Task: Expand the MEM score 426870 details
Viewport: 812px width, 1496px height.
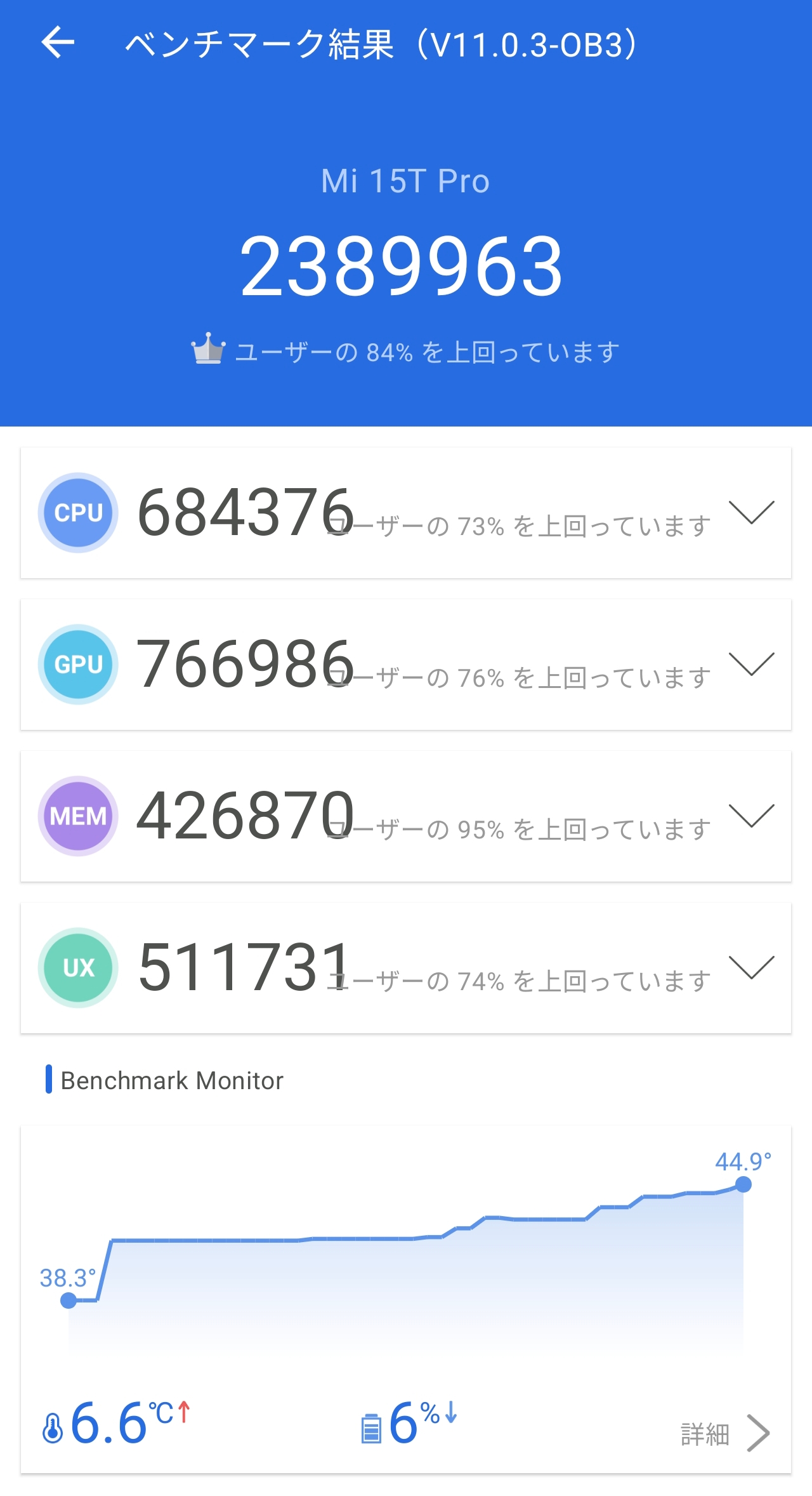Action: pos(751,816)
